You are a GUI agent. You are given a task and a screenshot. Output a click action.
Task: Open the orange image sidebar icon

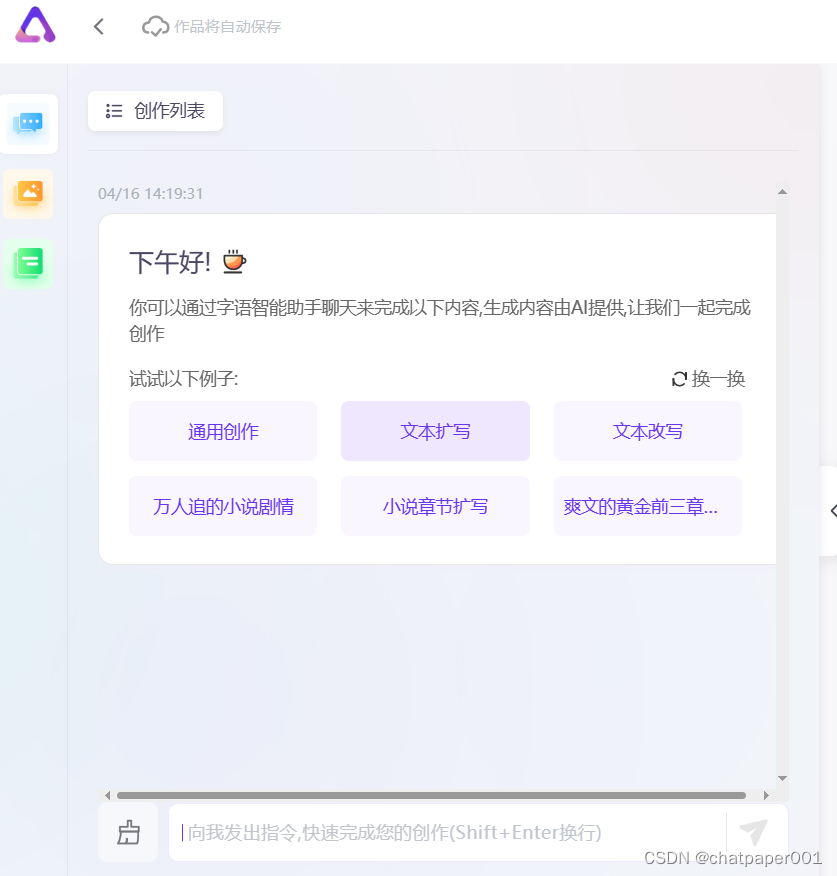(x=28, y=194)
